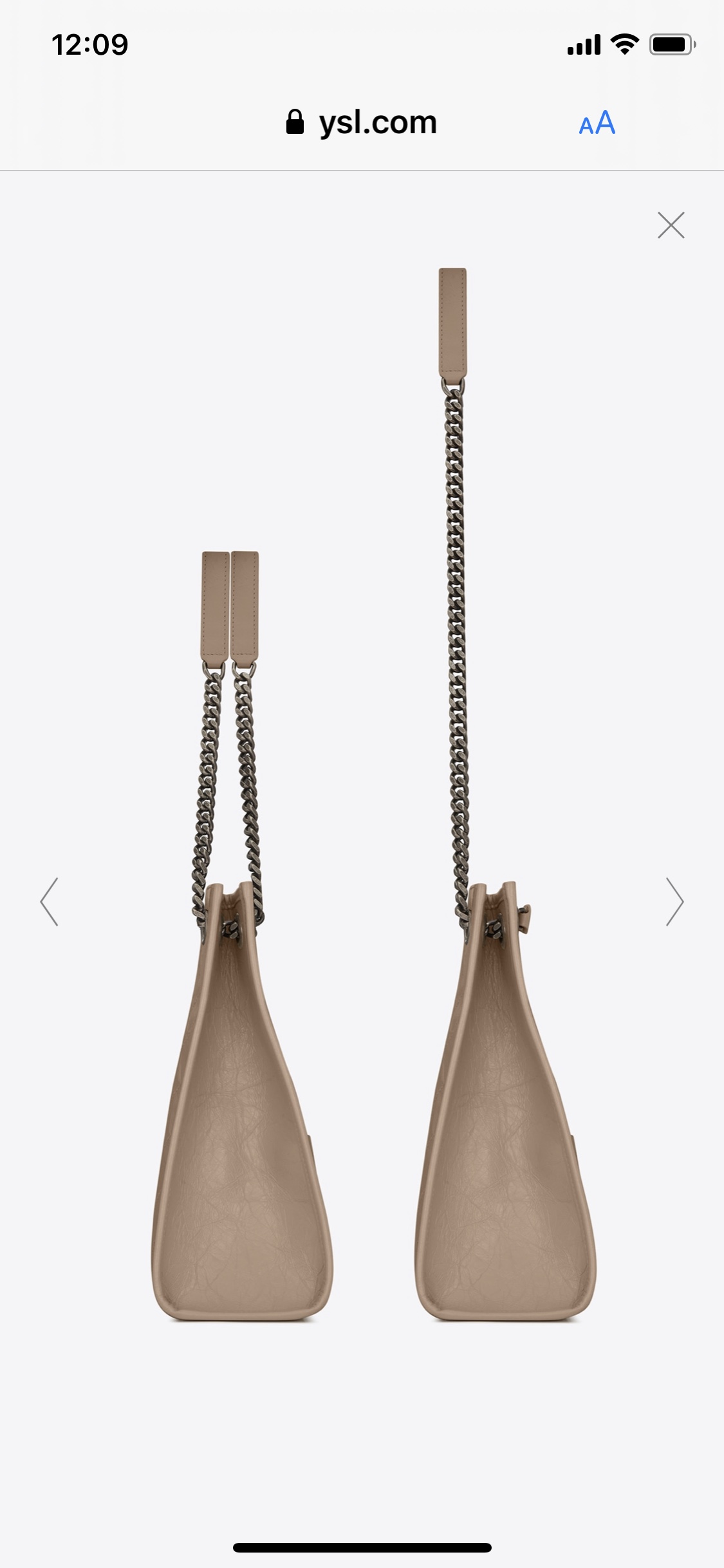724x1568 pixels.
Task: Close the product image viewer with the X
Action: (671, 225)
